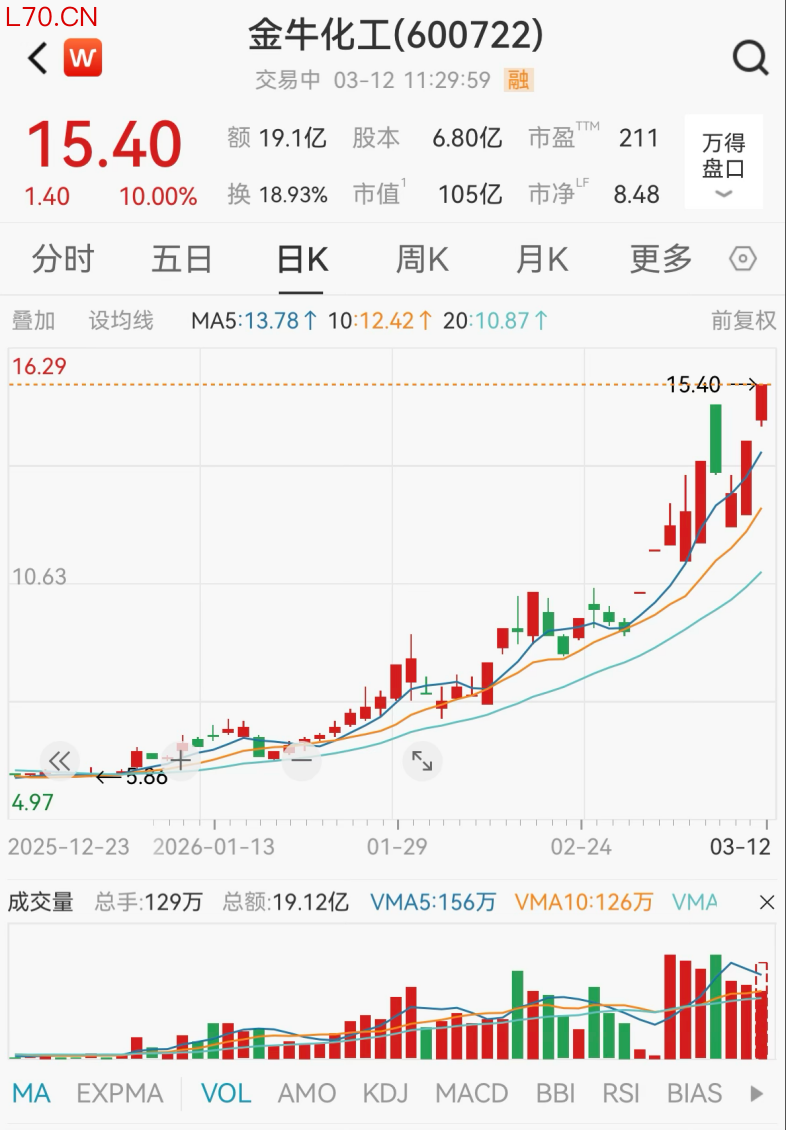
Task: Tap 叠加 to overlay another stock
Action: click(x=33, y=321)
